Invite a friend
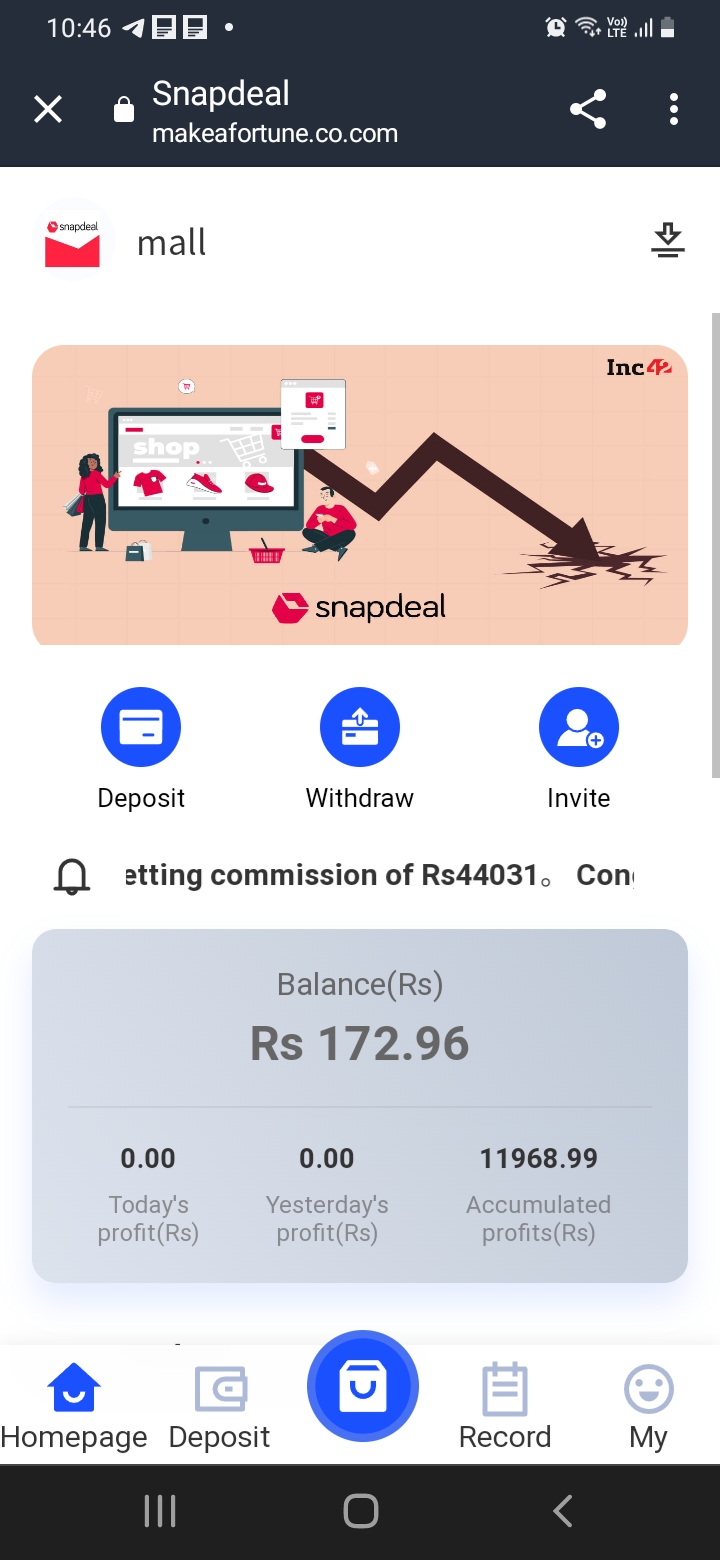Viewport: 720px width, 1560px height. coord(579,728)
